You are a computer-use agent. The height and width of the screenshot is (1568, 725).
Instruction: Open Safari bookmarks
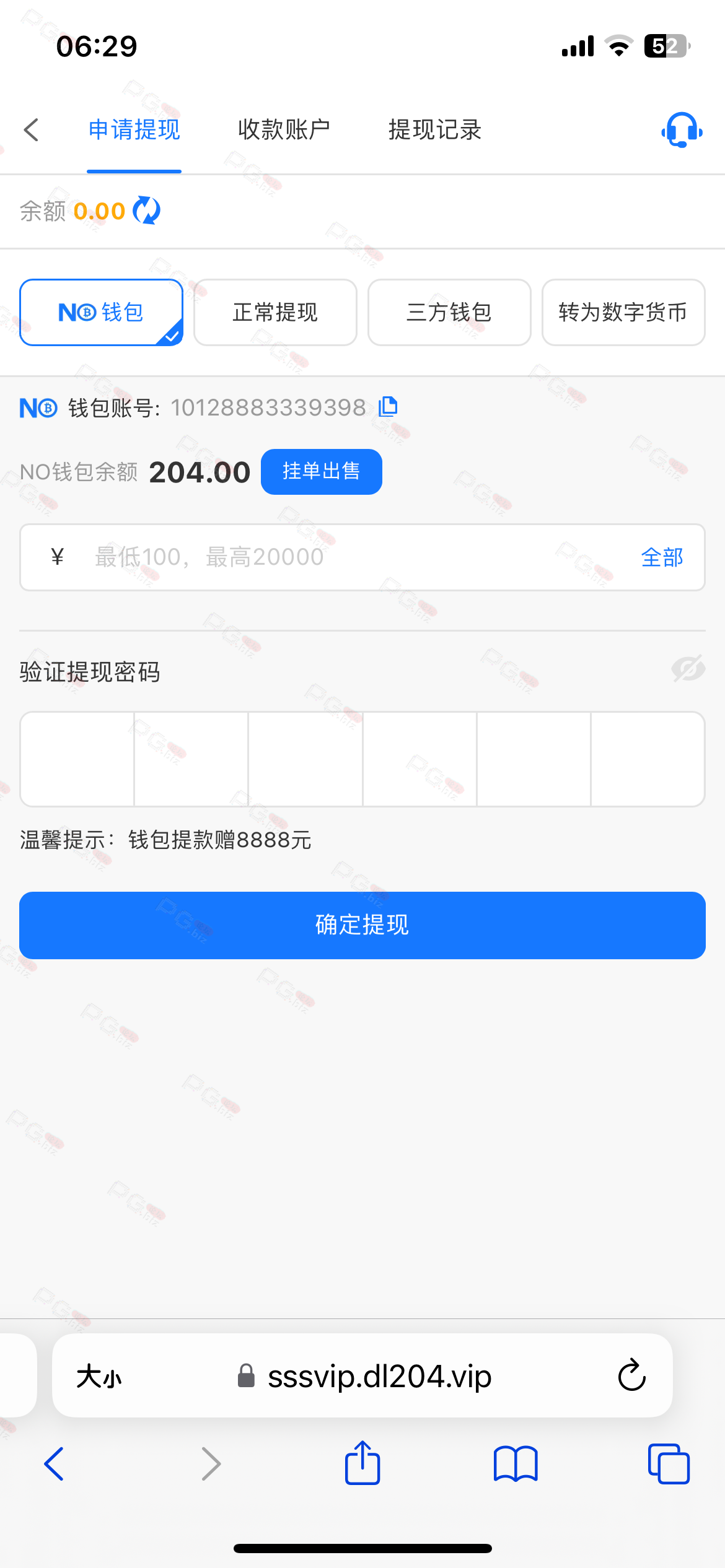[516, 1464]
